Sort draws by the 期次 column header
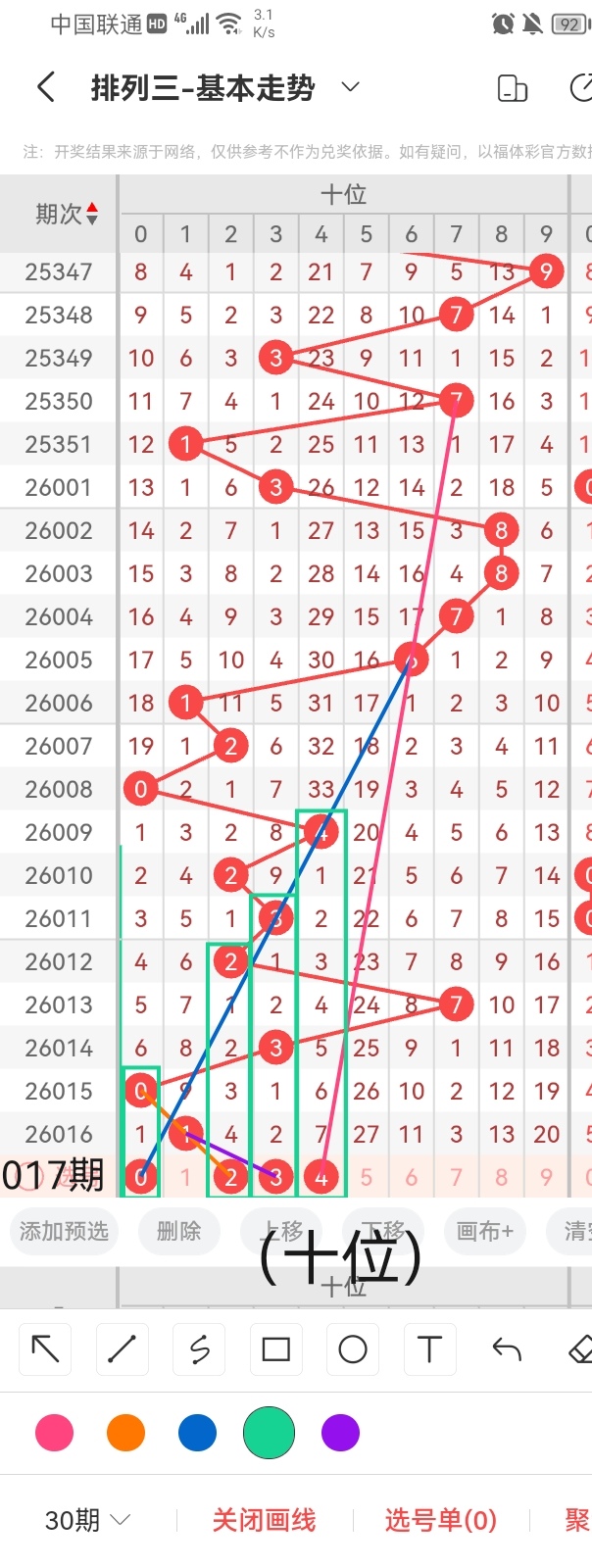This screenshot has width=592, height=1568. coord(67,214)
